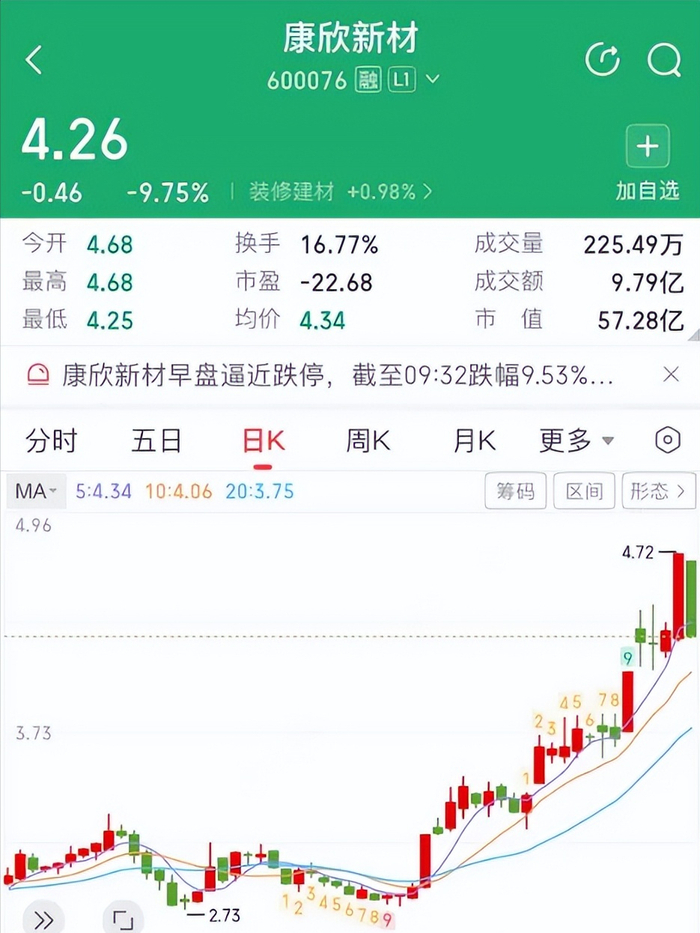Open the 康欣新材早盘逼近跌停 news alert

coord(337,375)
